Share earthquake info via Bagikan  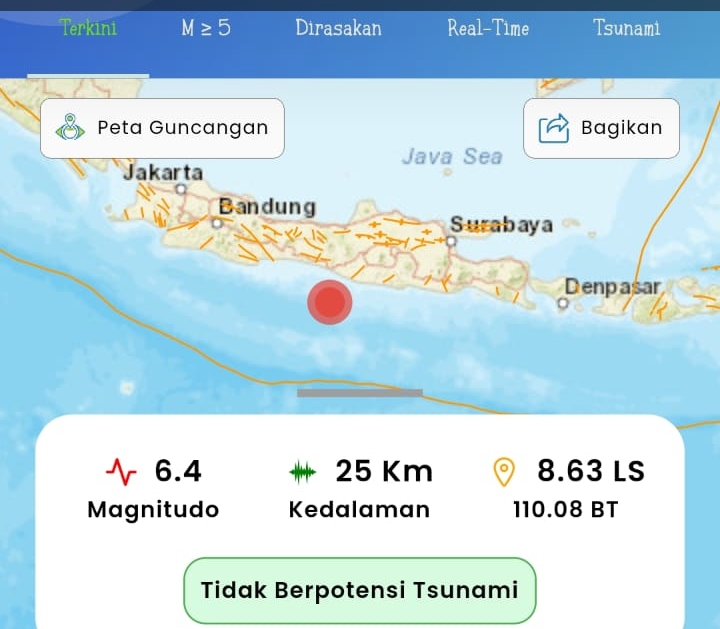[601, 128]
